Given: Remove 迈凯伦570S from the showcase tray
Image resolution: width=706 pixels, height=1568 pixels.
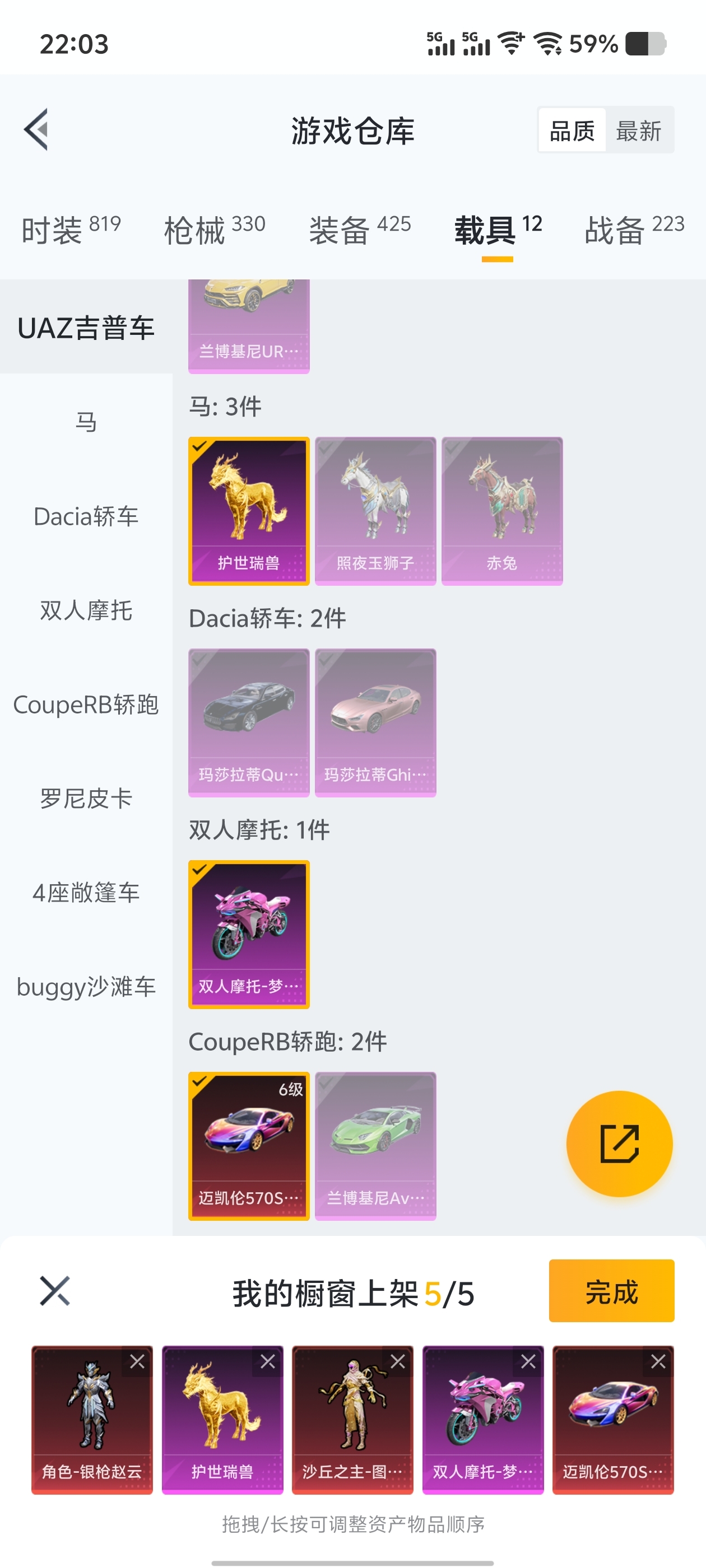Looking at the screenshot, I should 658,1362.
